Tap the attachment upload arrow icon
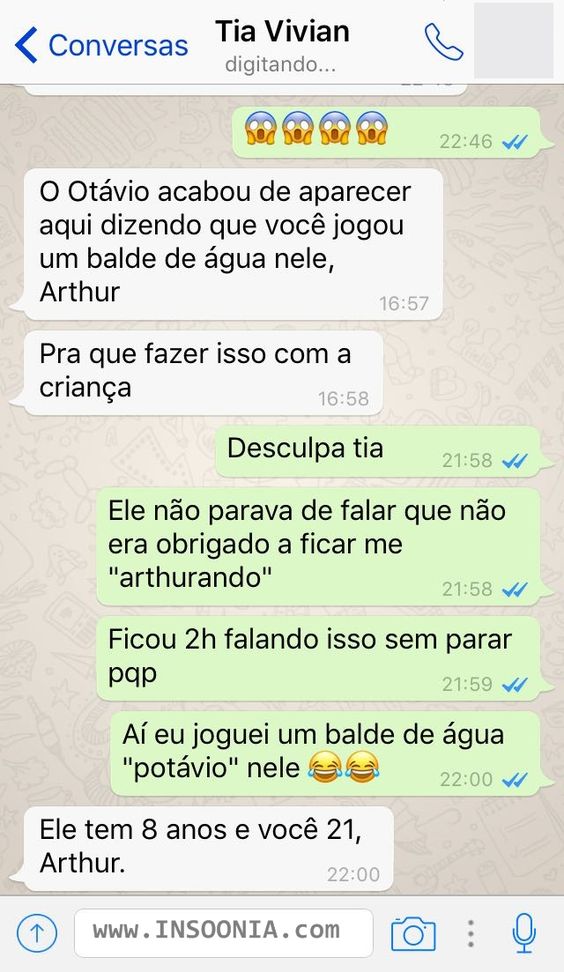Viewport: 564px width, 972px height. pyautogui.click(x=37, y=932)
